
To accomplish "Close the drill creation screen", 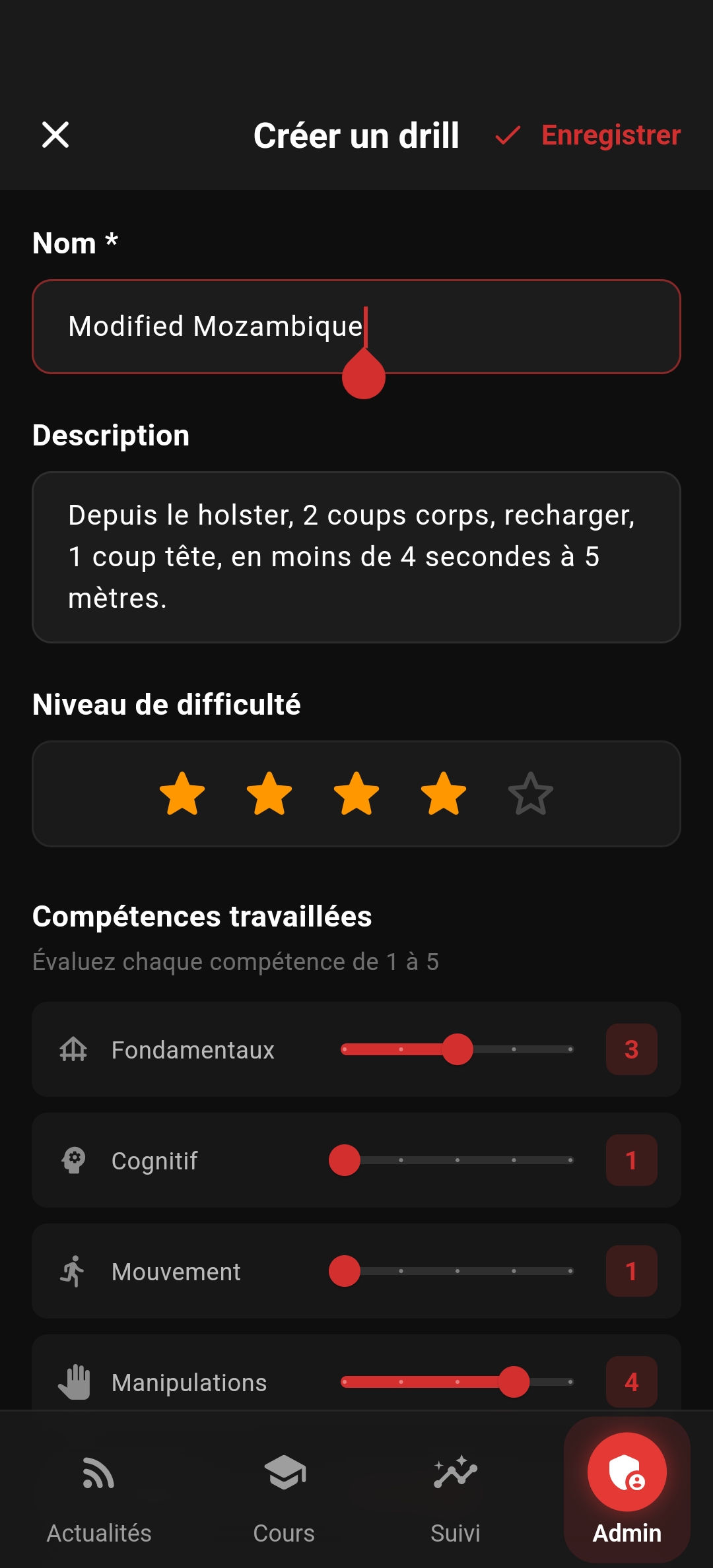I will point(55,135).
